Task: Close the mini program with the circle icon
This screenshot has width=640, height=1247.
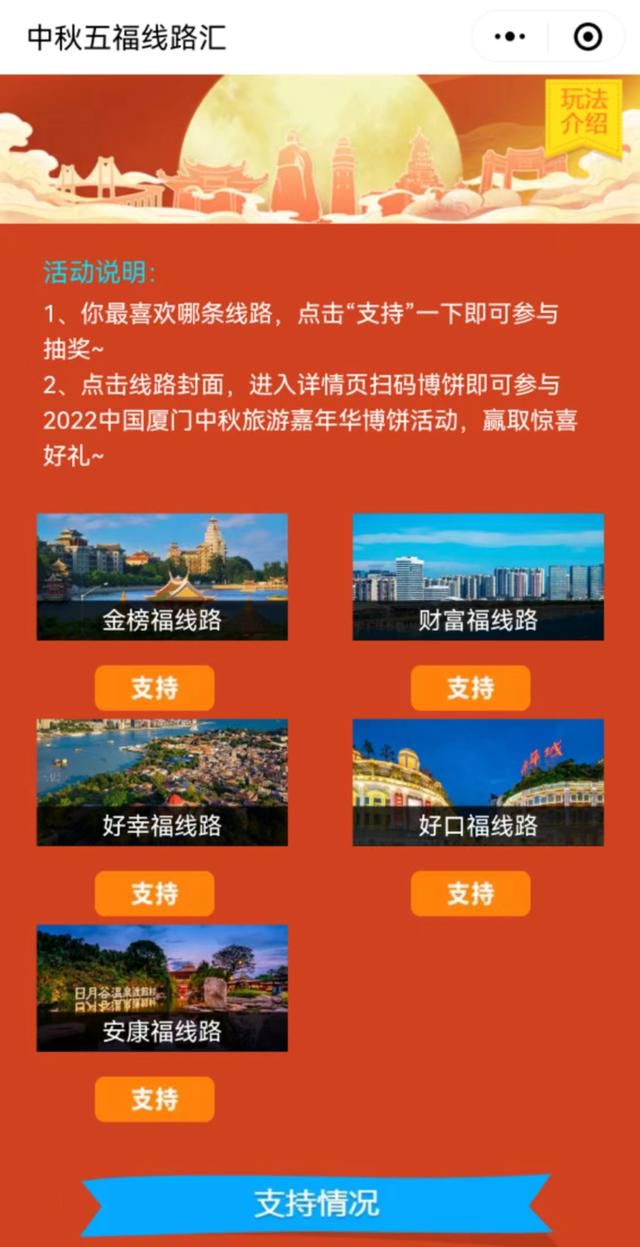Action: point(588,37)
